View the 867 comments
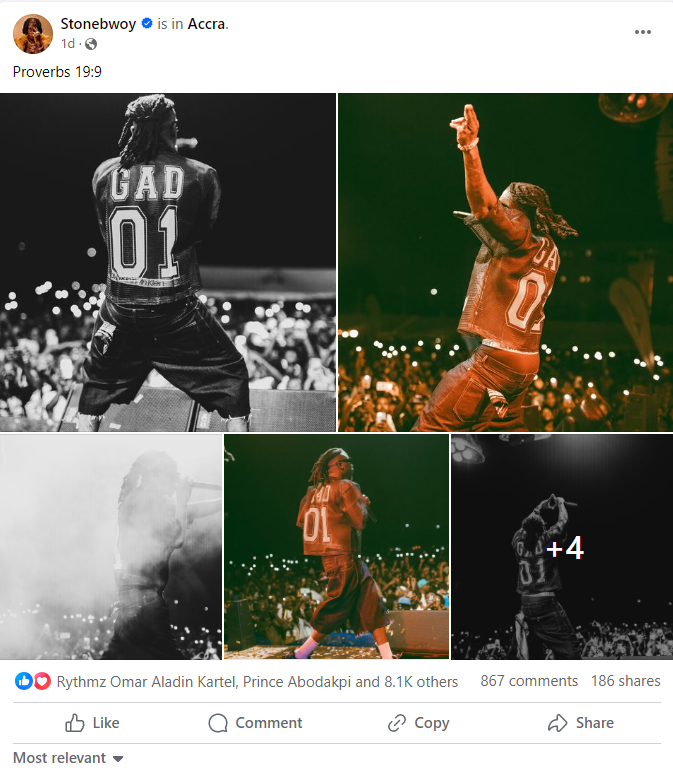Image resolution: width=673 pixels, height=779 pixels. [529, 681]
